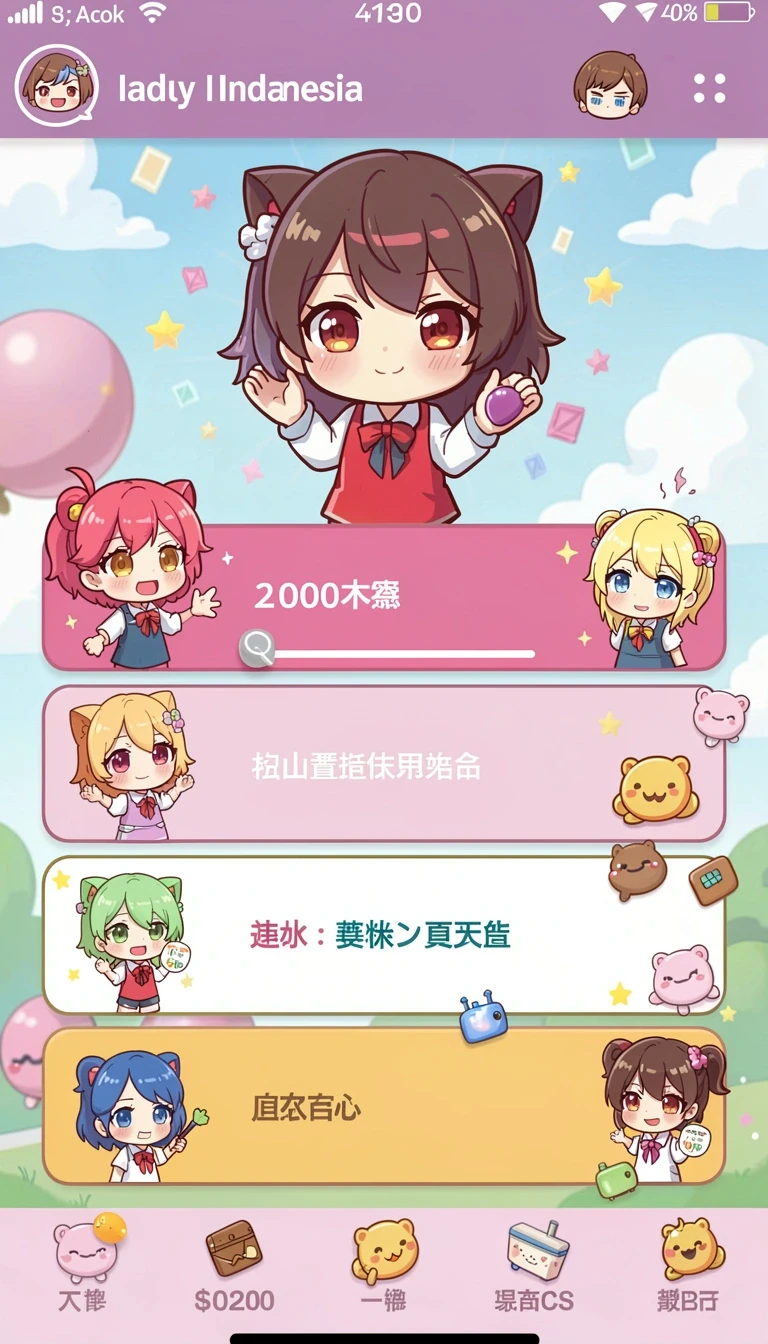Switch to the CS cup tab
The image size is (768, 1344).
coord(536,1266)
